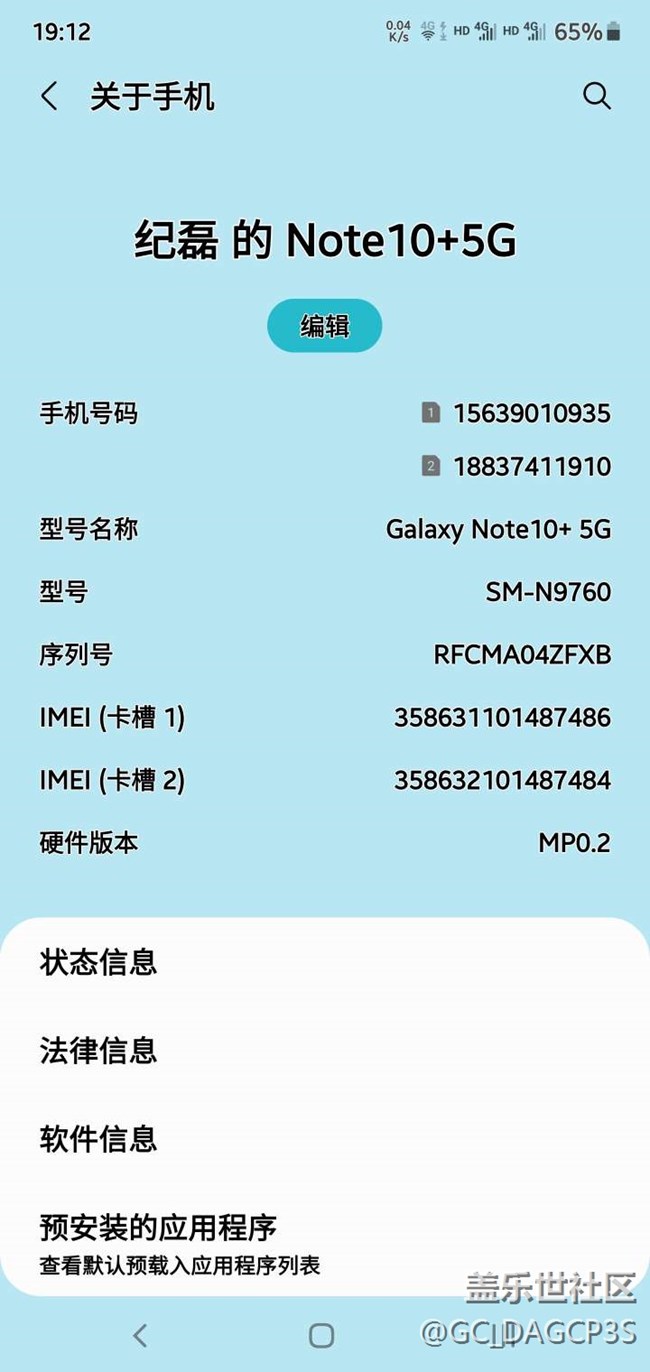Tap the system home button
This screenshot has width=650, height=1372.
[x=321, y=1335]
